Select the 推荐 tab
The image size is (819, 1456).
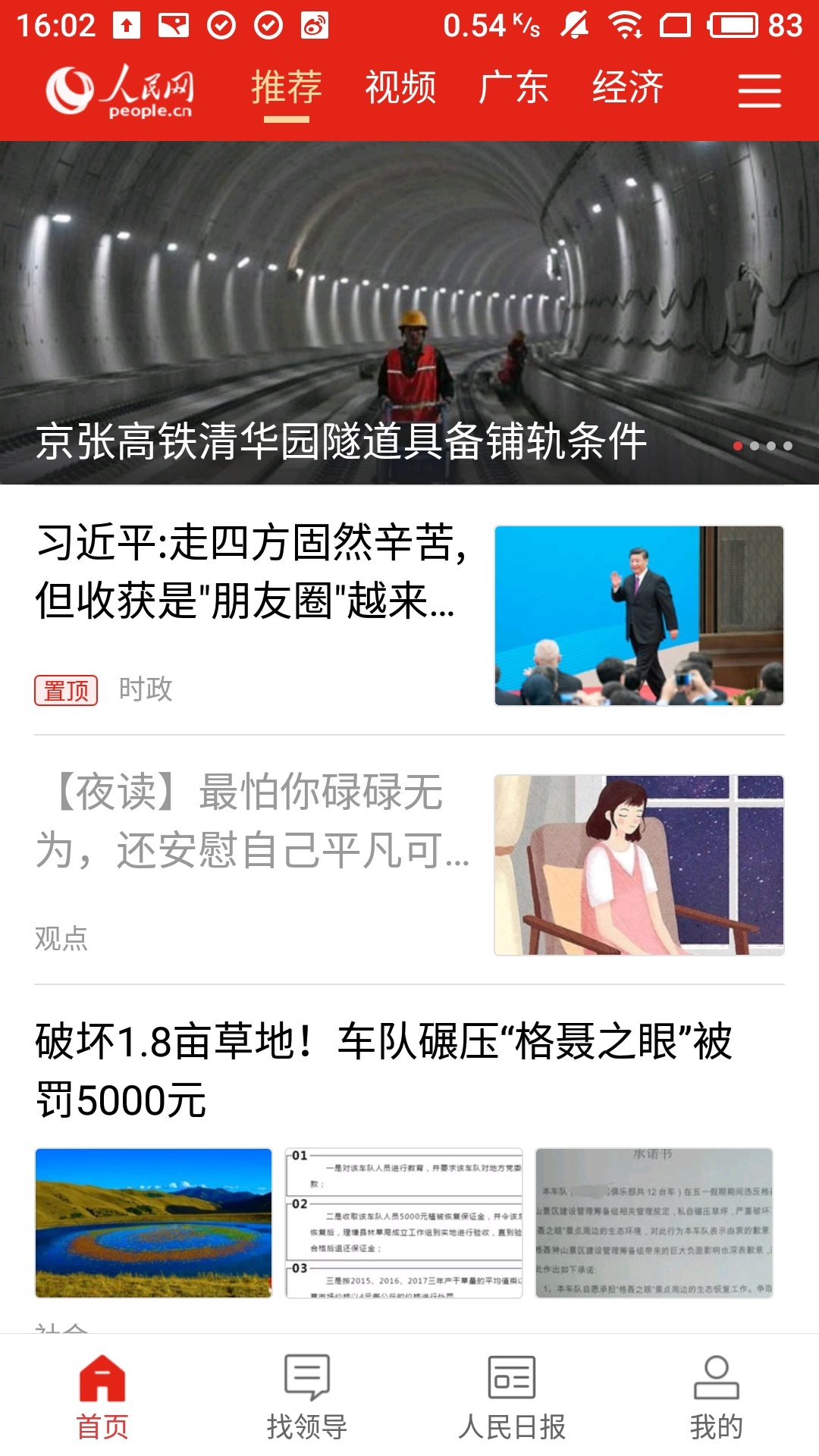(x=287, y=87)
